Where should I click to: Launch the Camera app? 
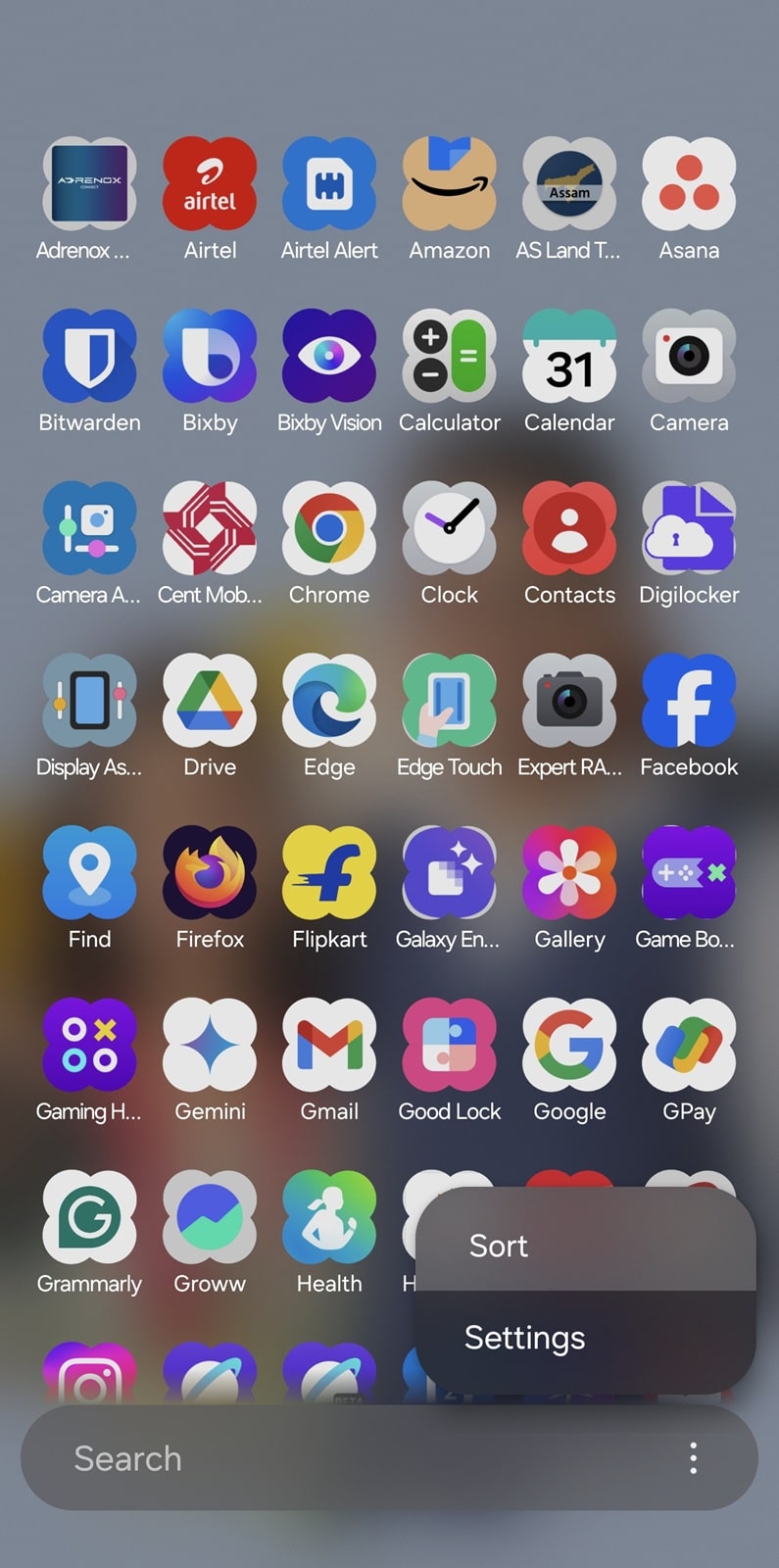click(689, 356)
